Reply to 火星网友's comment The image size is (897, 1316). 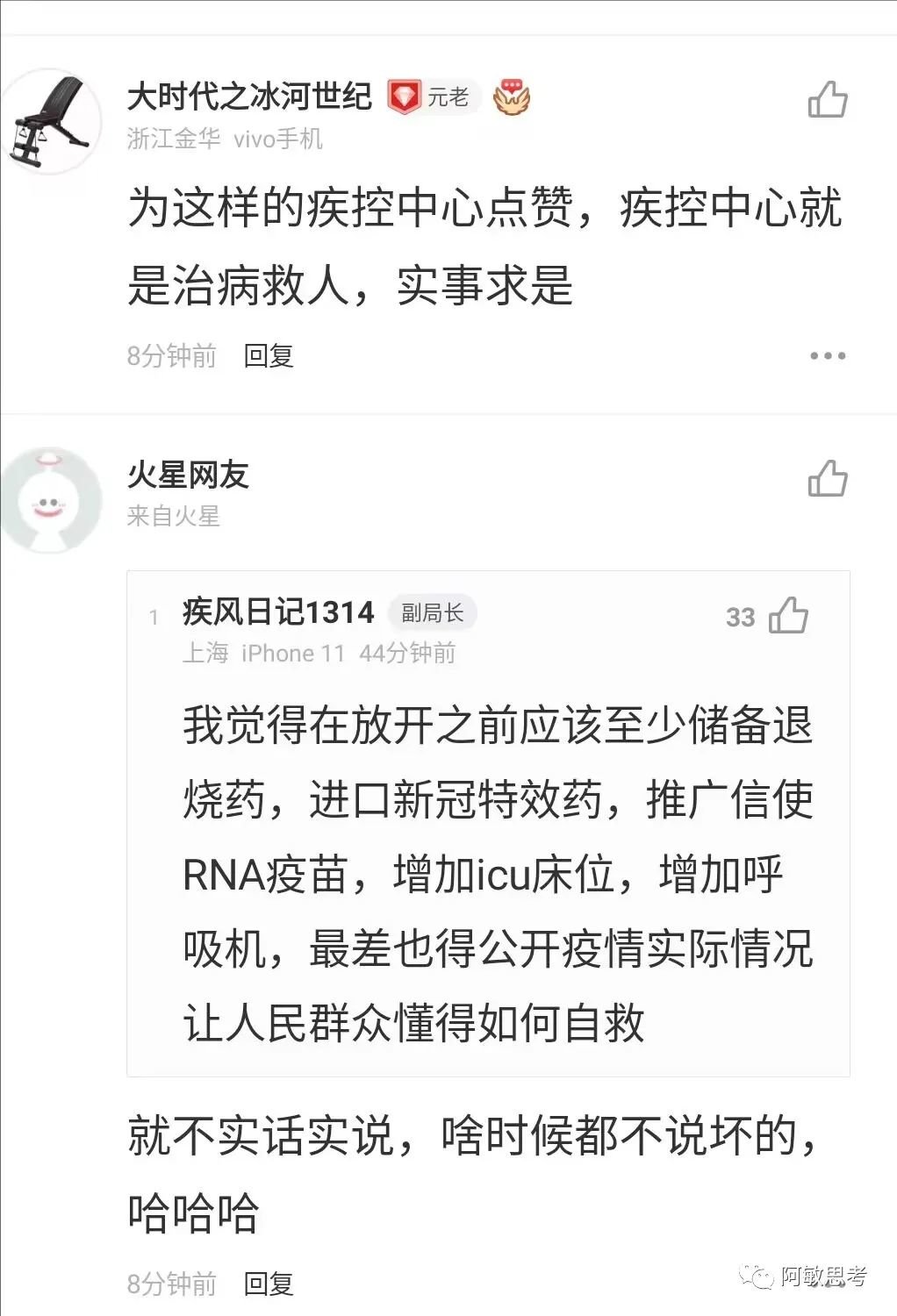pos(269,1284)
